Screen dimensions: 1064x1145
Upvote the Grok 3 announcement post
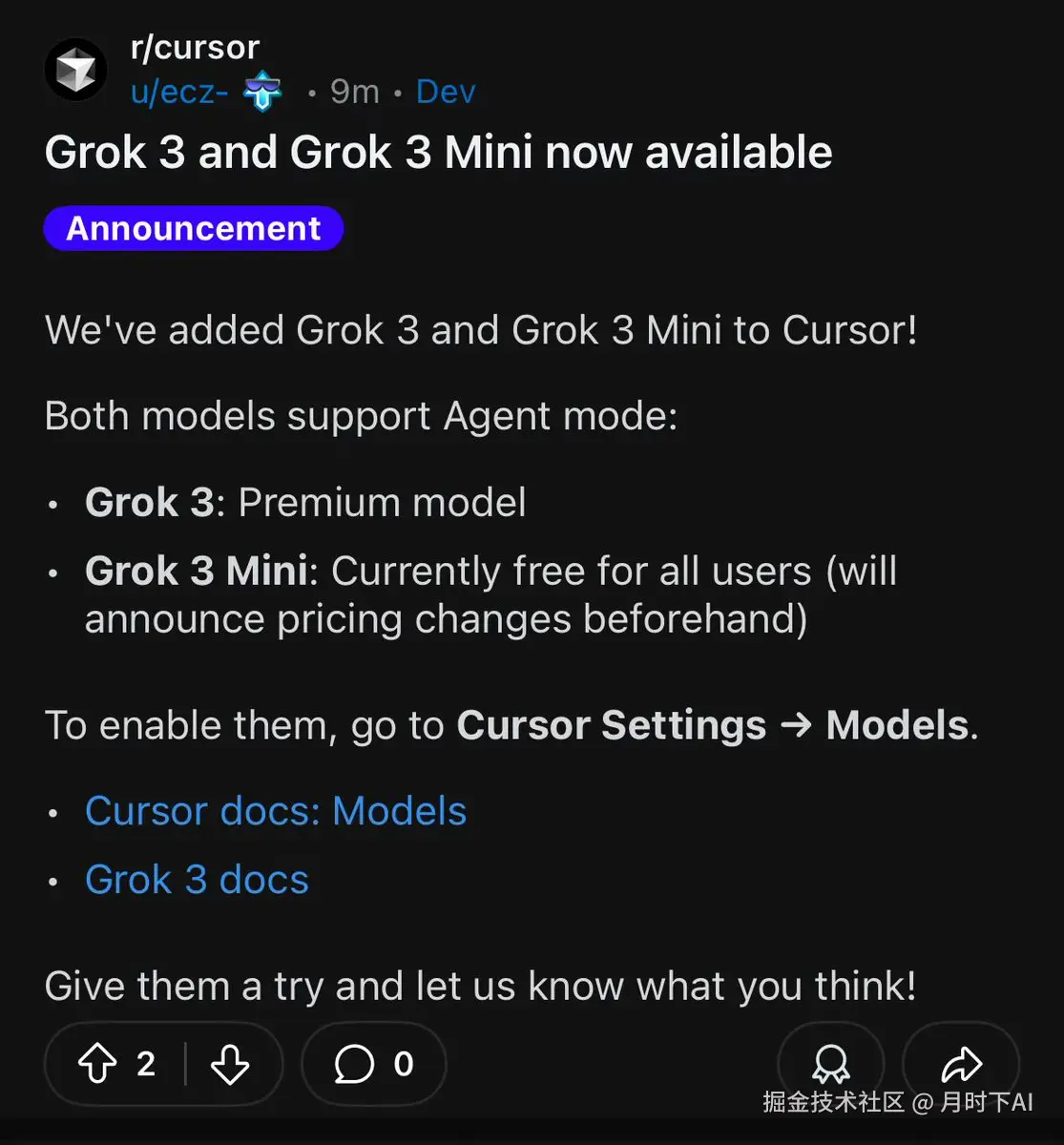point(97,1064)
